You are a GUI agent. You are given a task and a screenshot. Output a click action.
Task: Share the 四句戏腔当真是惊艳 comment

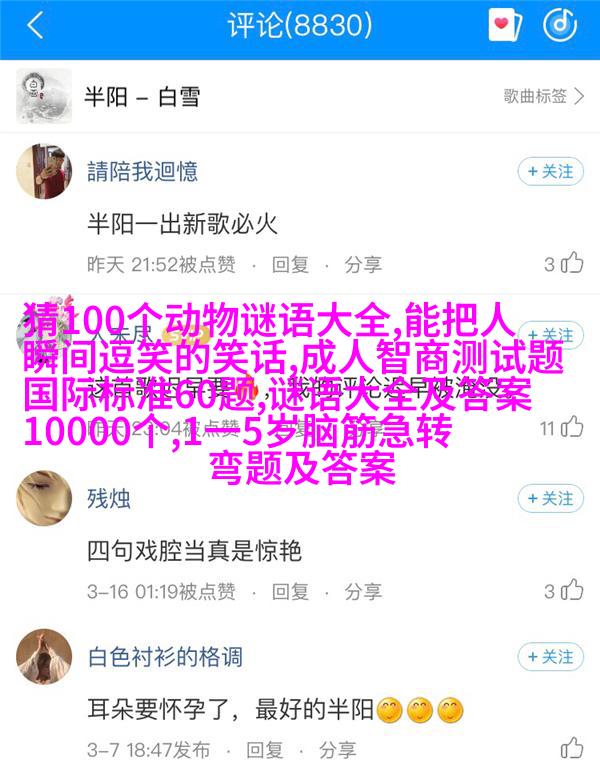(363, 590)
